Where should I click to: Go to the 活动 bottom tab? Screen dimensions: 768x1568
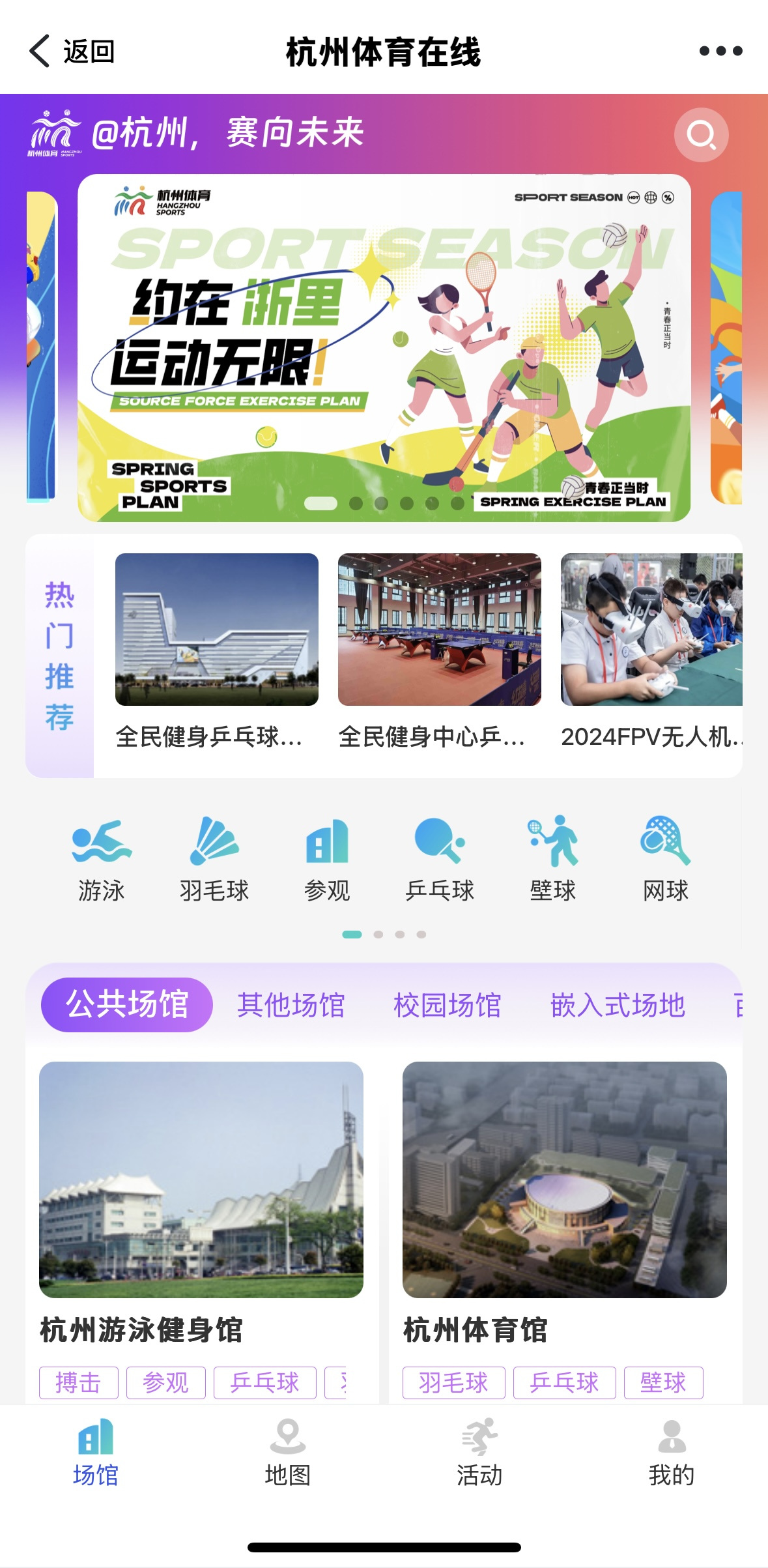point(479,1453)
